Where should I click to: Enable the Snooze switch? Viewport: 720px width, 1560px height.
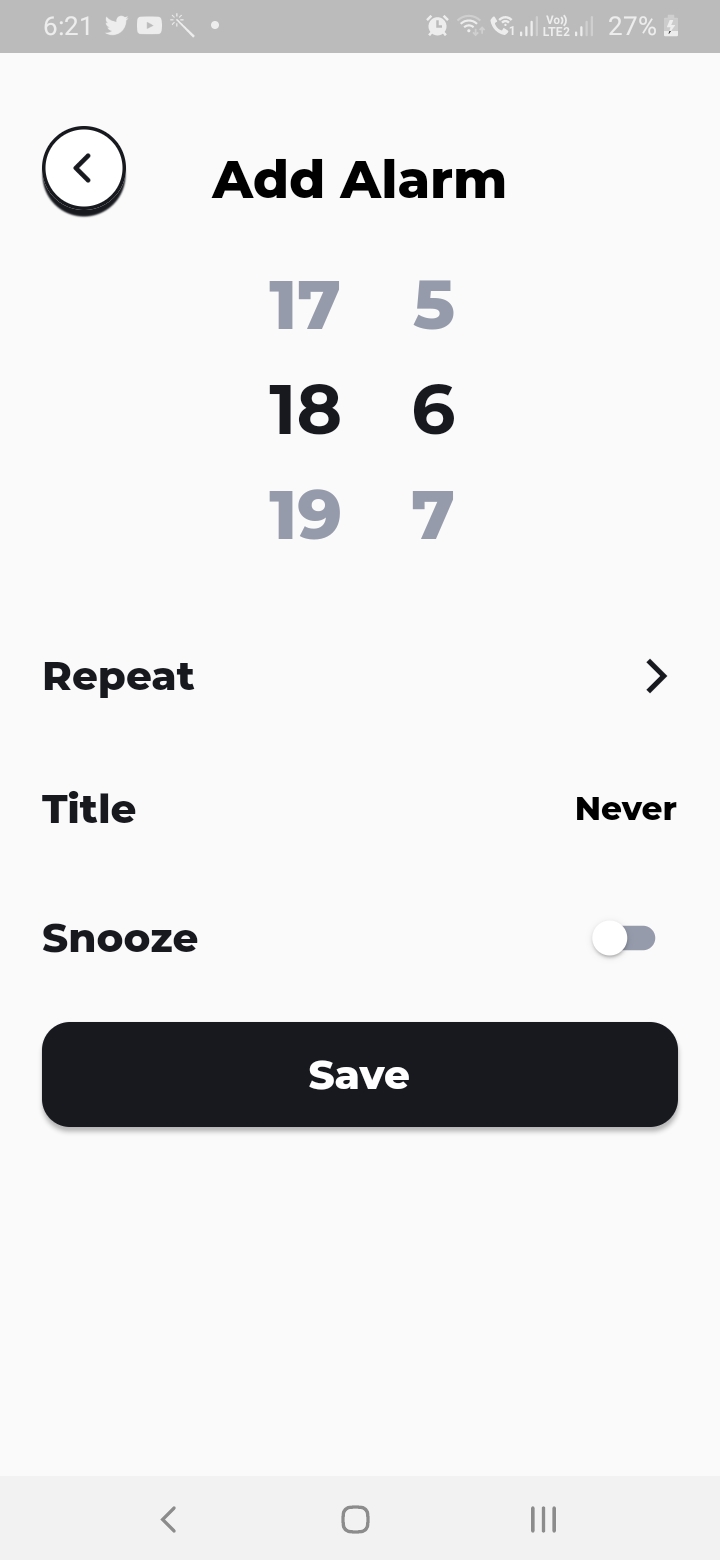click(624, 938)
